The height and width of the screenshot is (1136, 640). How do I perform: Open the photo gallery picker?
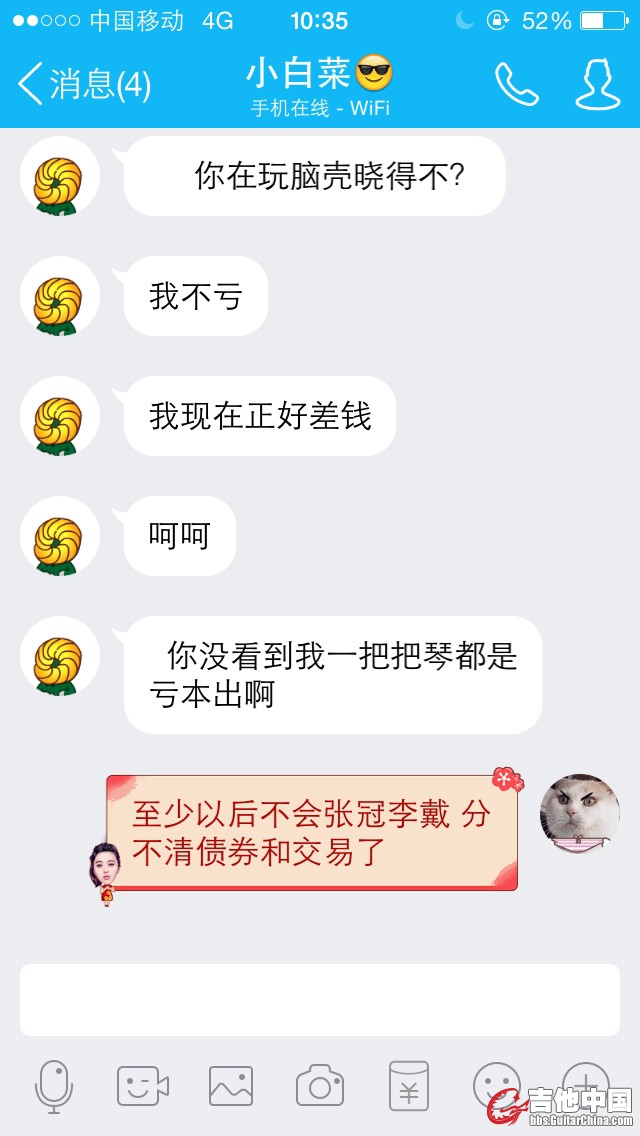(x=231, y=1086)
